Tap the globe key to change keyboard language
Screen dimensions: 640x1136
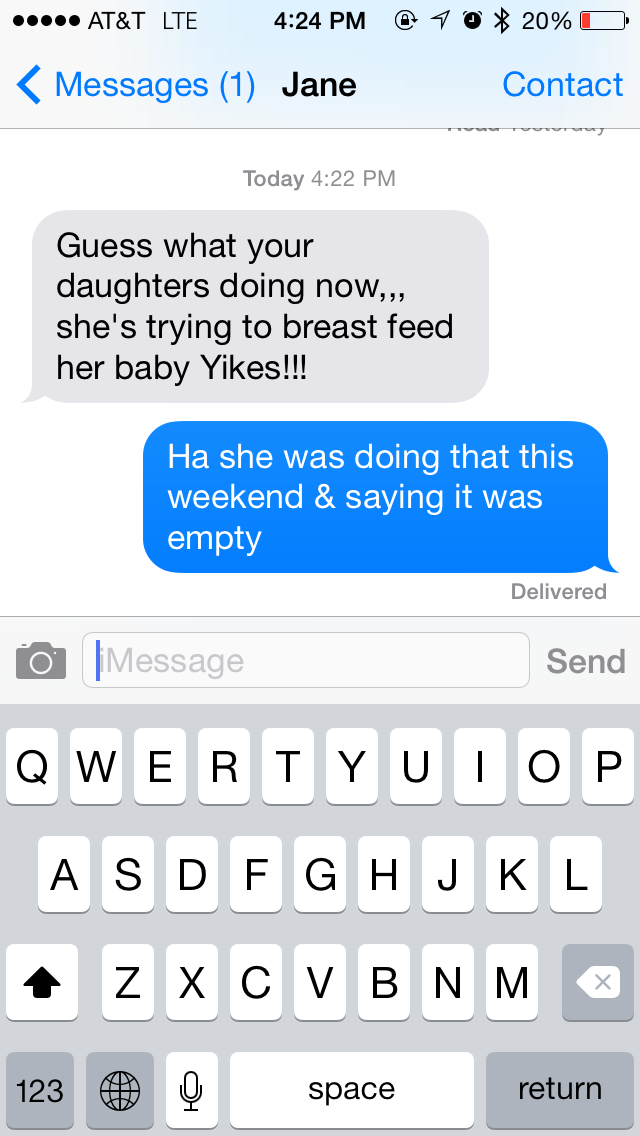(x=120, y=1089)
